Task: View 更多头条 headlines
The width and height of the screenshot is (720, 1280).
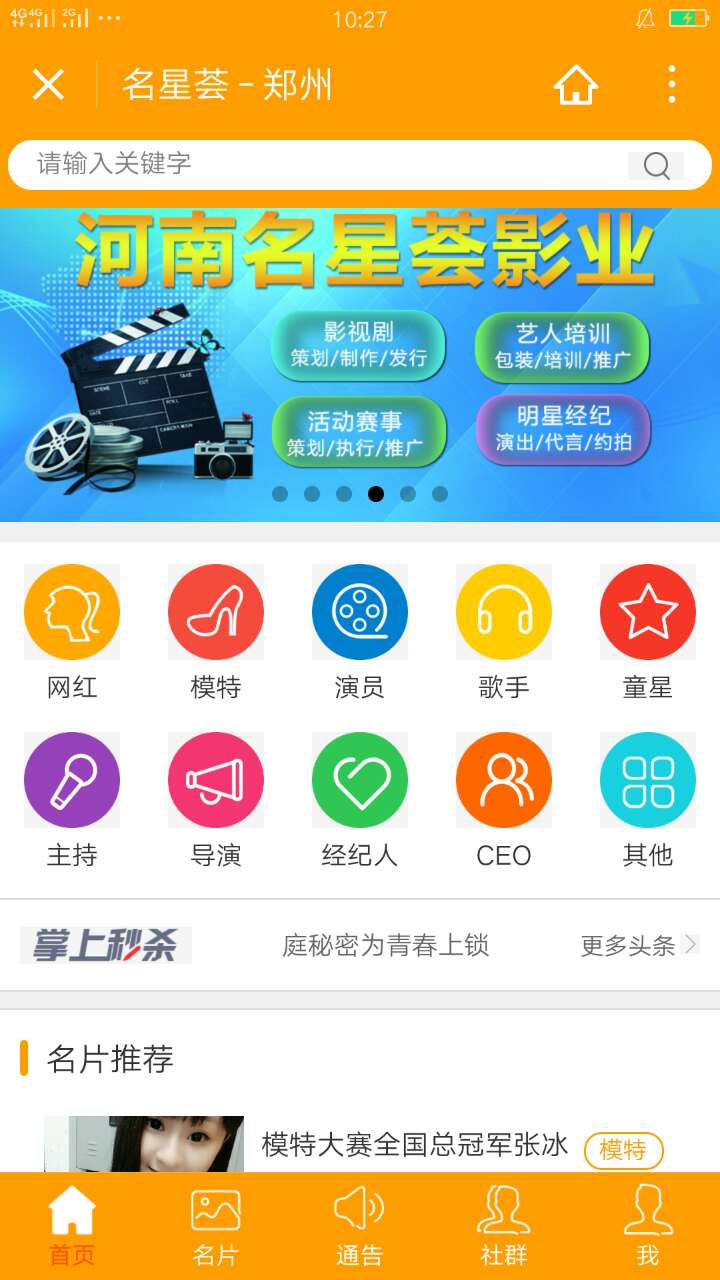Action: pyautogui.click(x=638, y=945)
